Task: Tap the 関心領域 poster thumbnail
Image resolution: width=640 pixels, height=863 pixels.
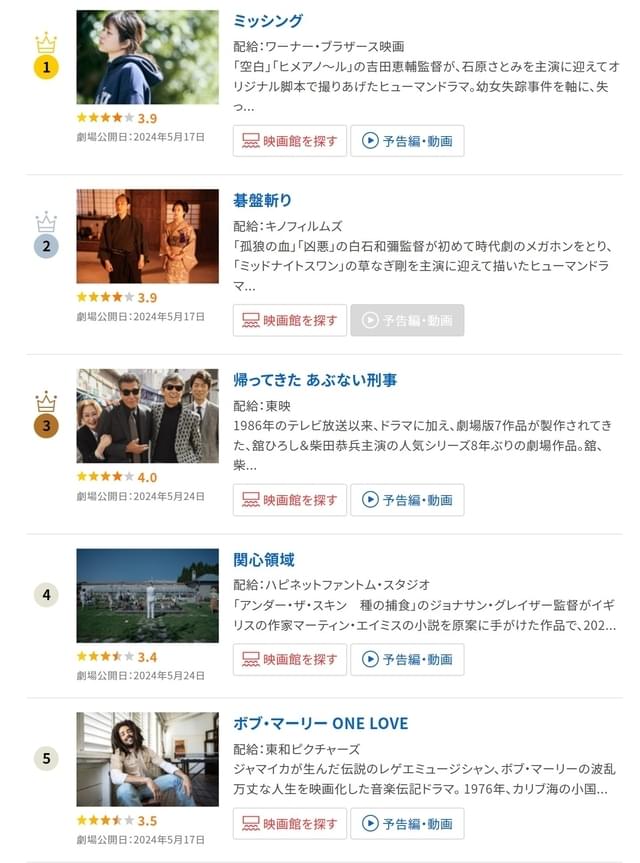Action: [x=147, y=595]
